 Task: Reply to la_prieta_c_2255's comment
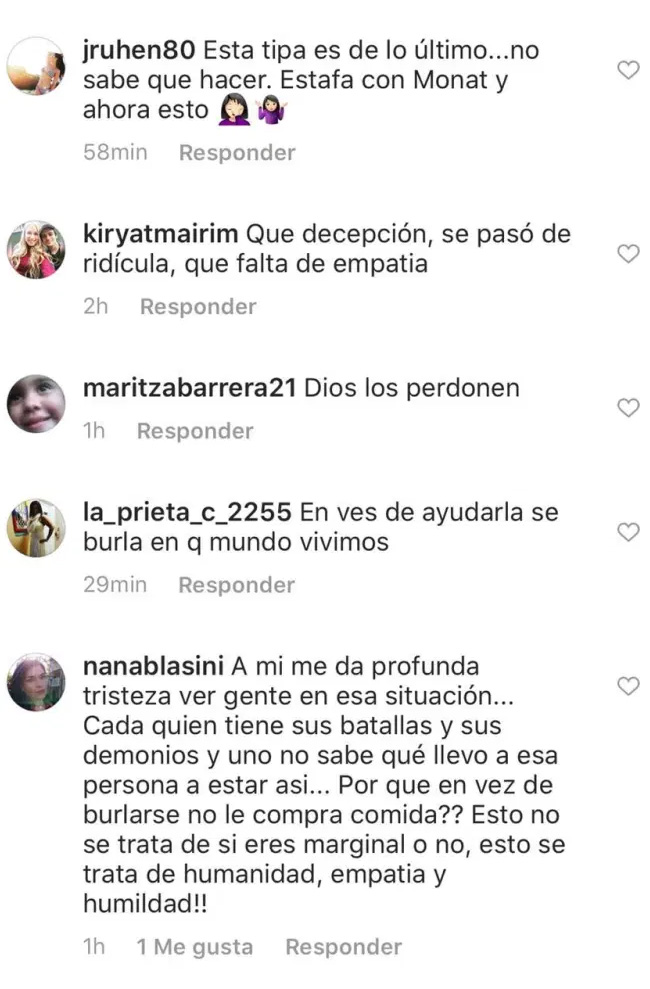point(236,585)
